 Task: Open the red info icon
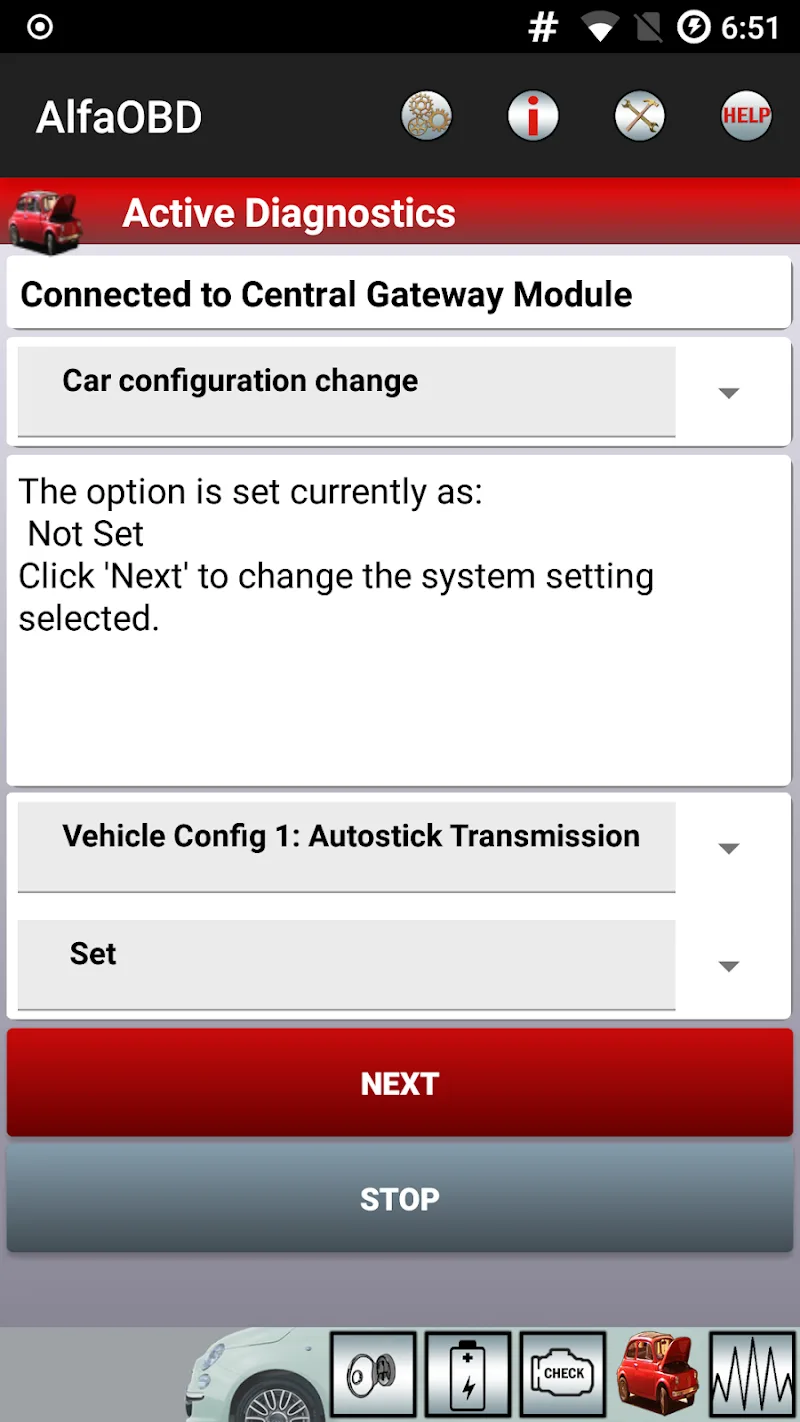[533, 116]
